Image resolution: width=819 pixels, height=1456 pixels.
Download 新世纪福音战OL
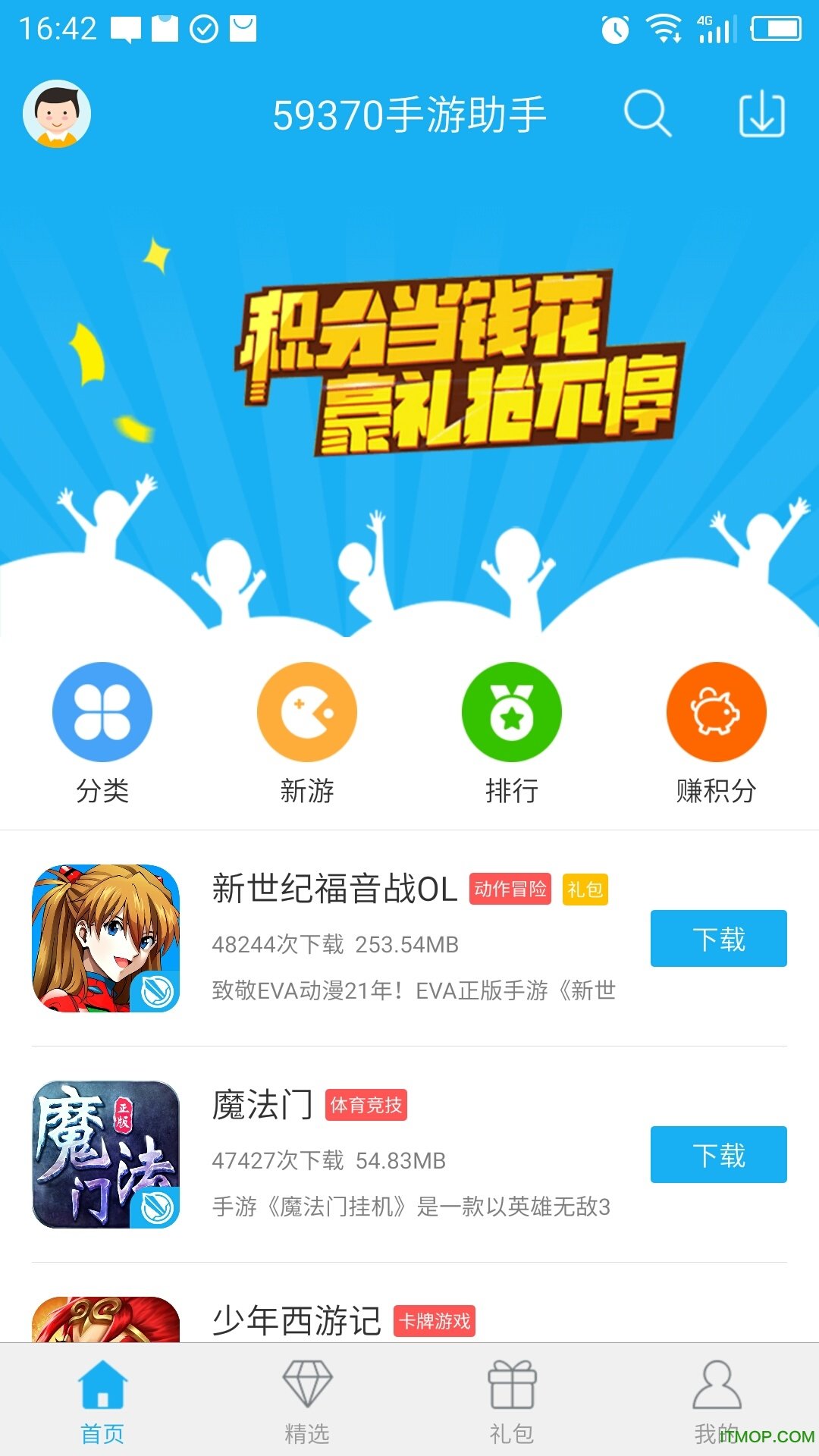(718, 939)
